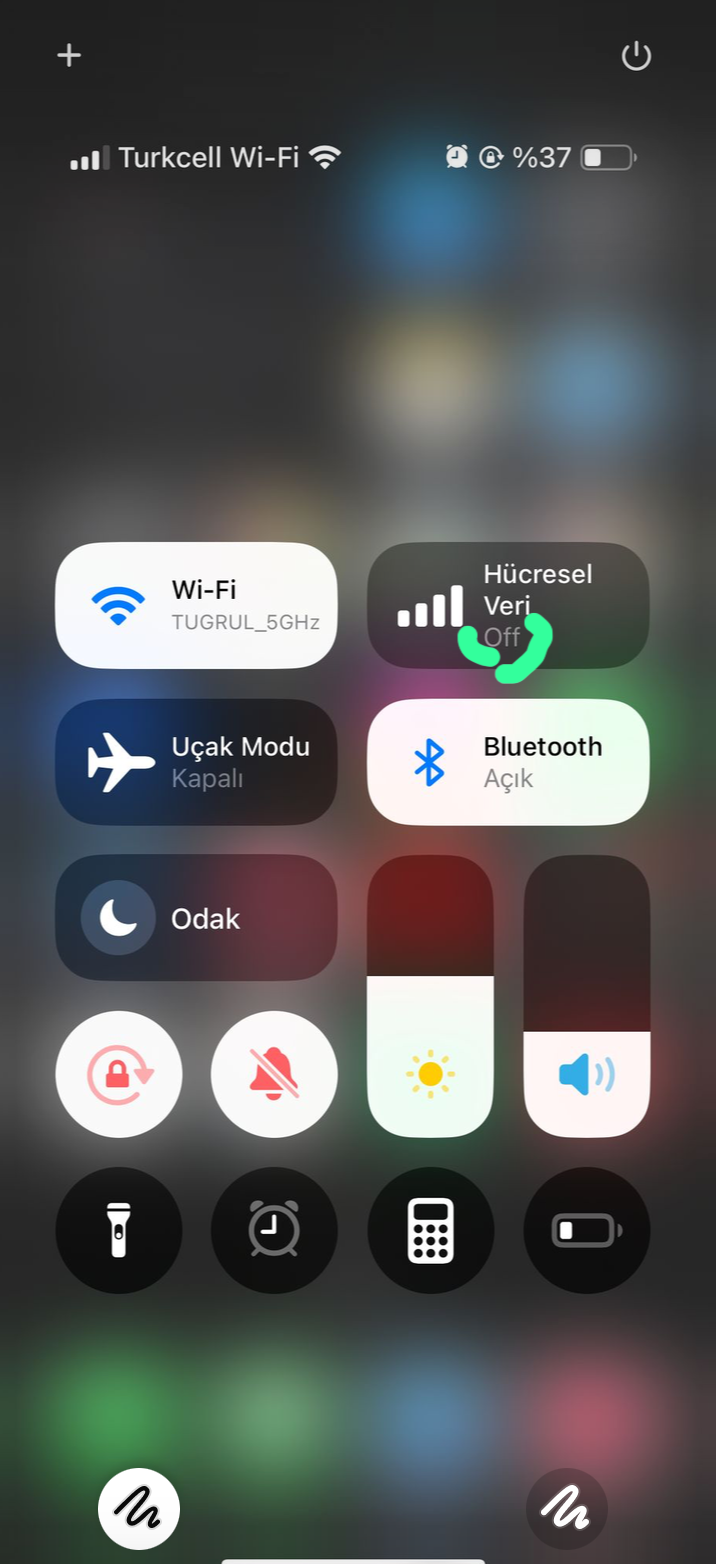This screenshot has width=716, height=1564.
Task: Disable the Bluetooth toggle
Action: pos(430,762)
